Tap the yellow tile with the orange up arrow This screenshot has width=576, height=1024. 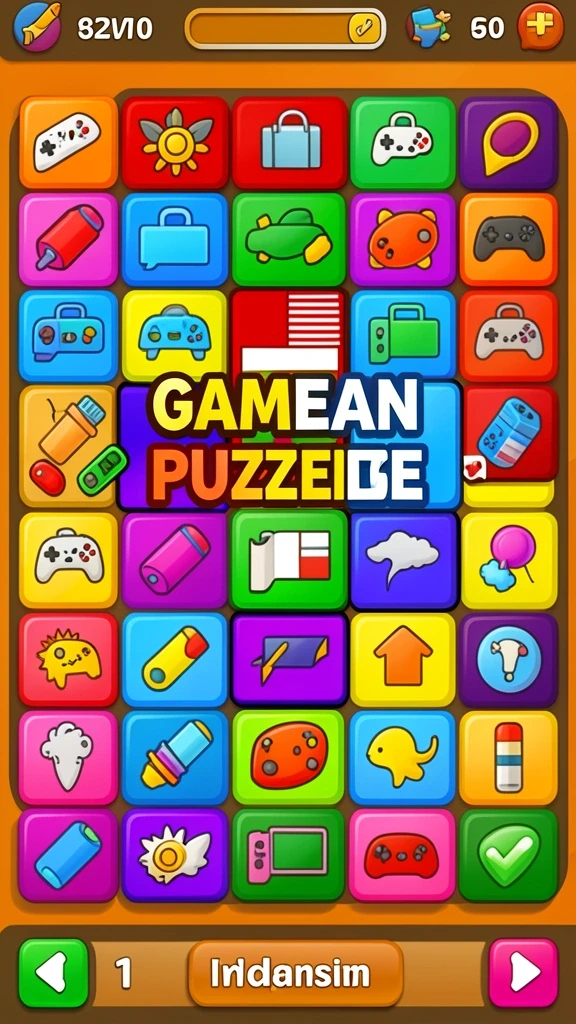[x=402, y=660]
